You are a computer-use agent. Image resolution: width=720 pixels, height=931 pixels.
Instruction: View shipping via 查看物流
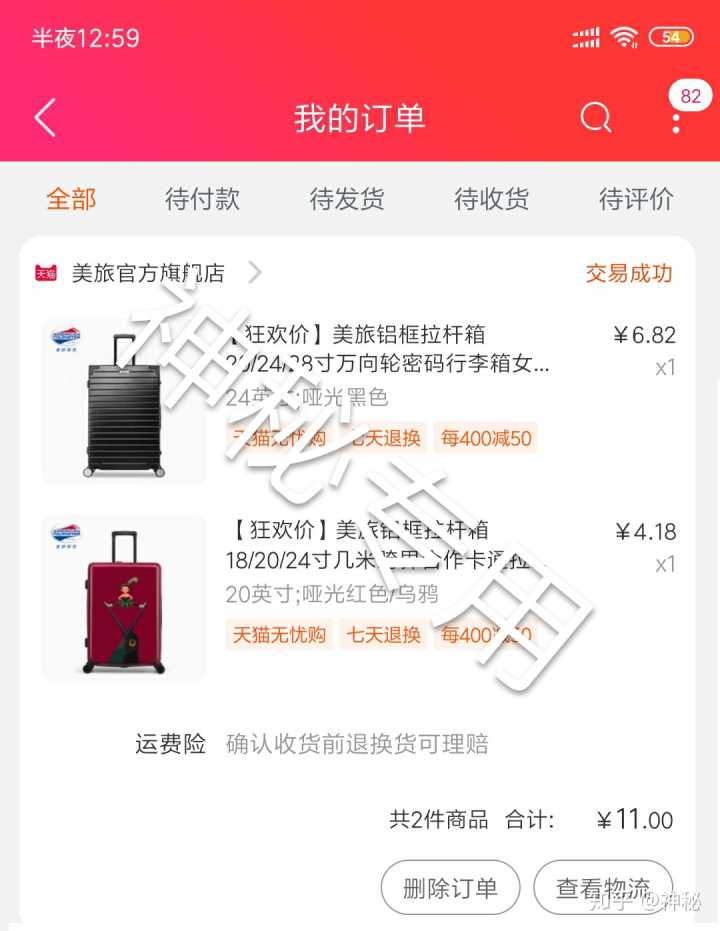(602, 887)
